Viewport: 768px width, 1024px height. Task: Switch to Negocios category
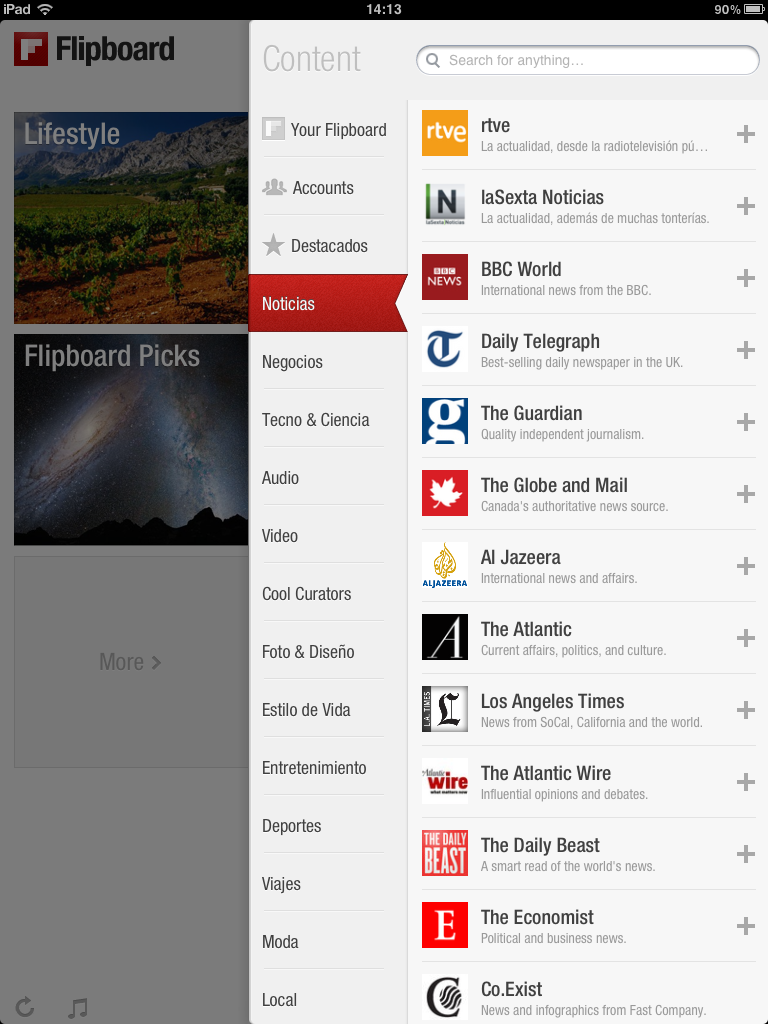(x=293, y=362)
